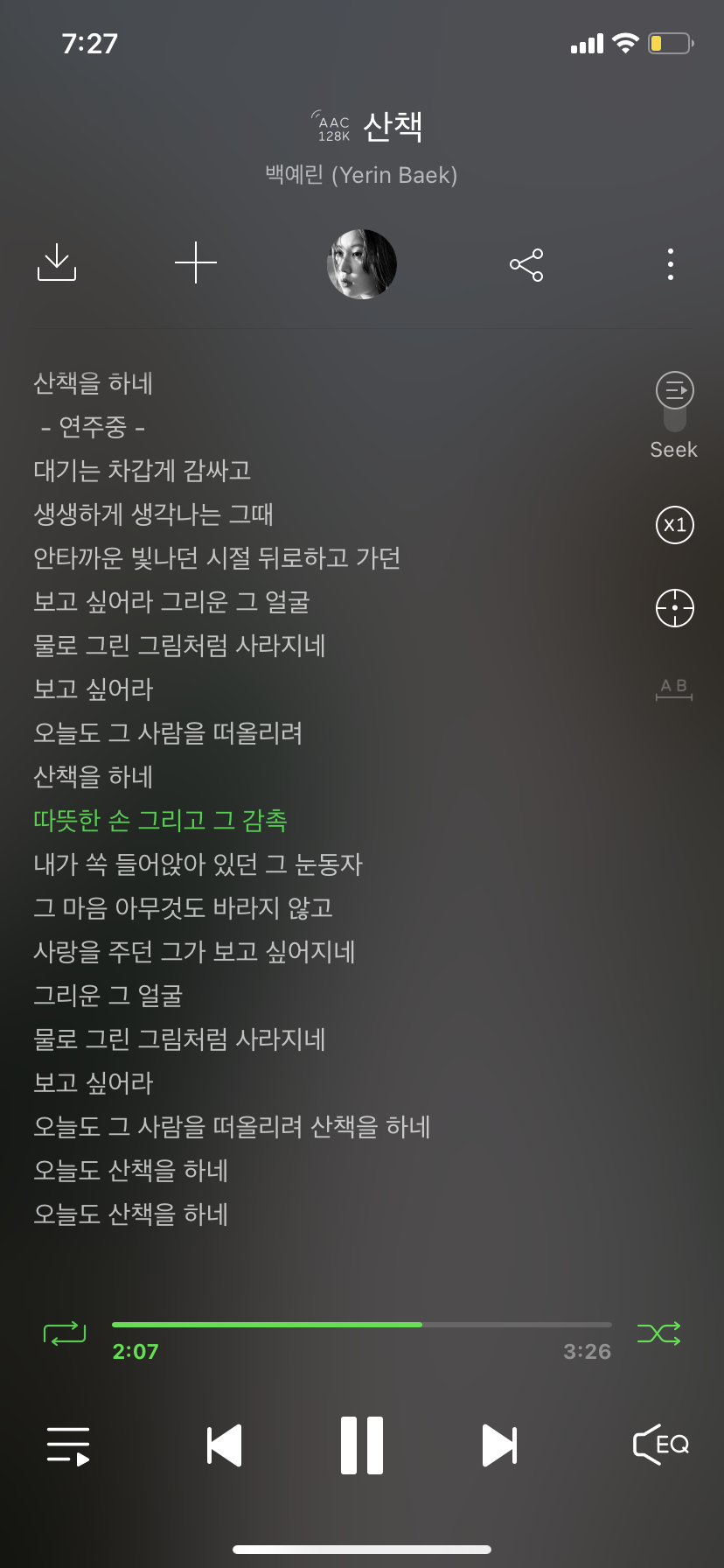Open the play queue list
Viewport: 724px width, 1568px height.
coord(68,1445)
